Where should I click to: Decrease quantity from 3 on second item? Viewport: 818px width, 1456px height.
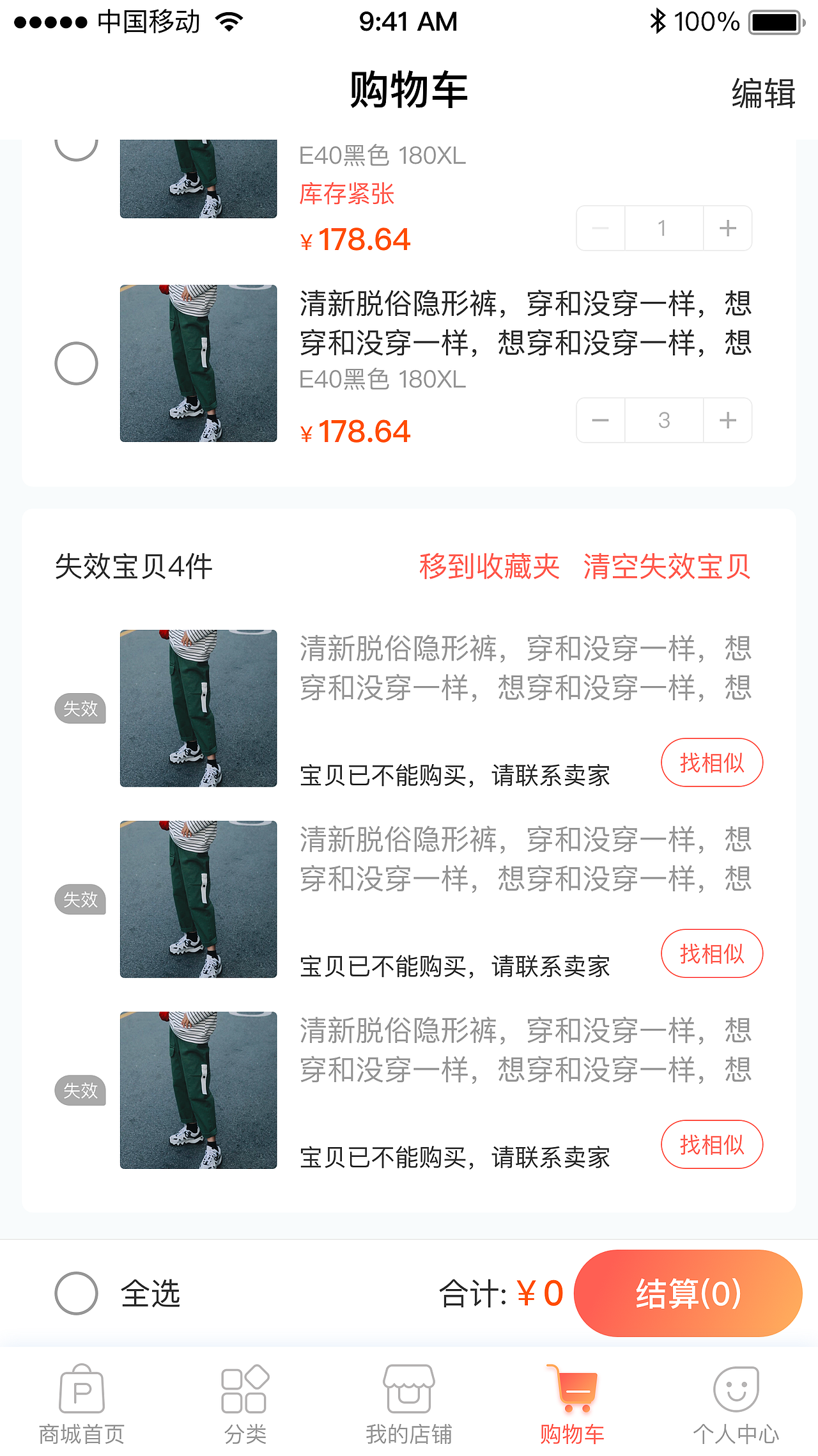(x=599, y=420)
